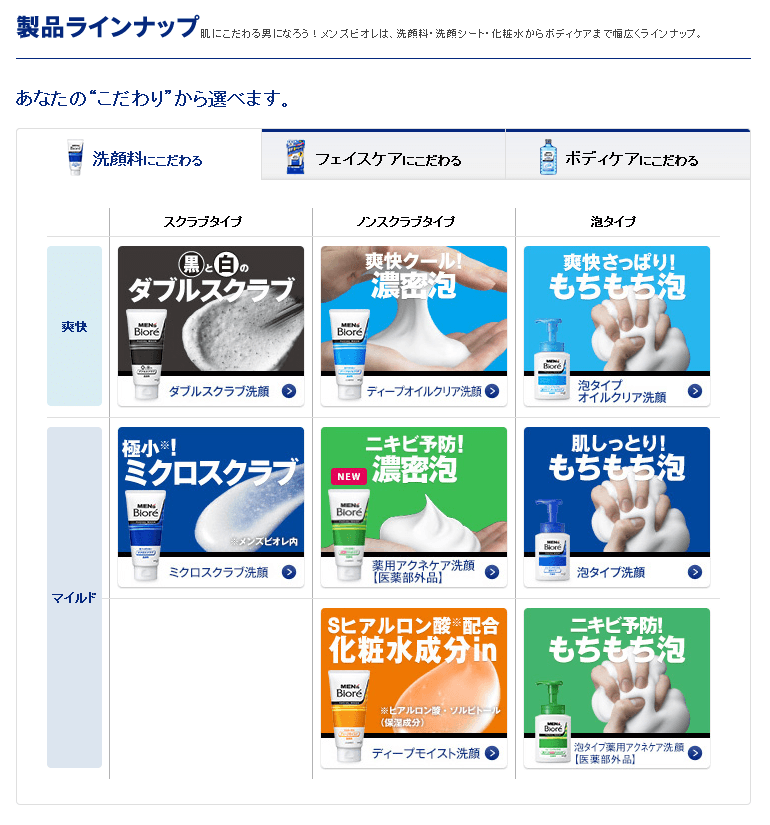This screenshot has height=825, width=770.
Task: Select the 洗顔料にこだわる tab
Action: pos(139,158)
